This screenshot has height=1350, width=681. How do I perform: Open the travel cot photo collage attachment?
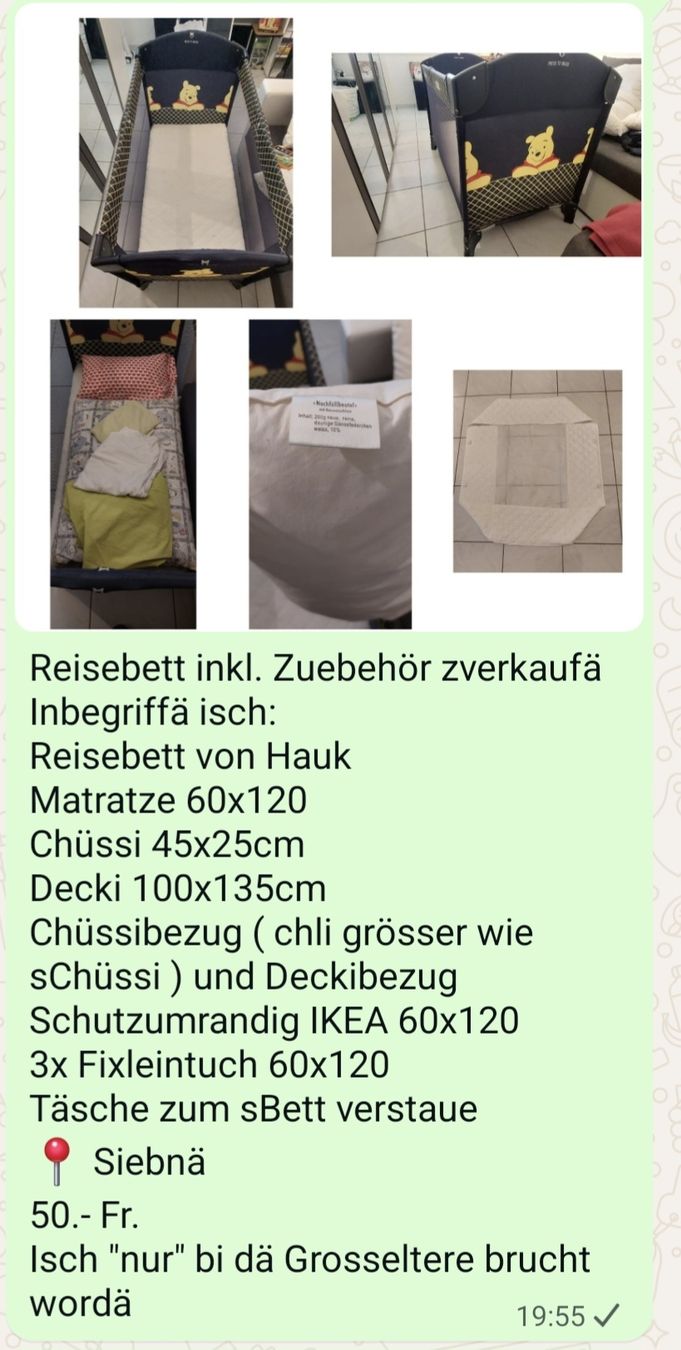pos(329,317)
